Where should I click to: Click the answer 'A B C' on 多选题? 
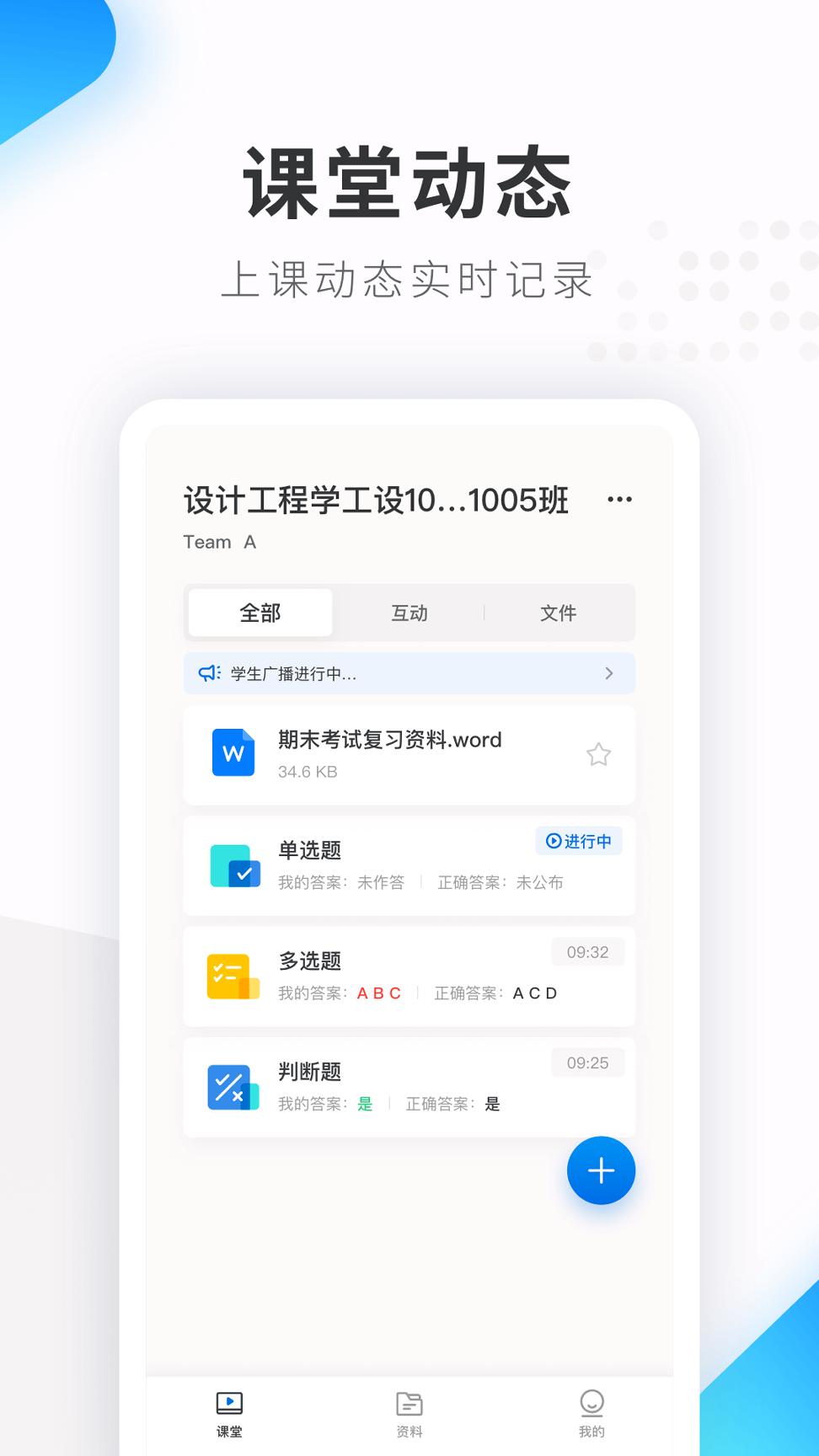pyautogui.click(x=378, y=993)
